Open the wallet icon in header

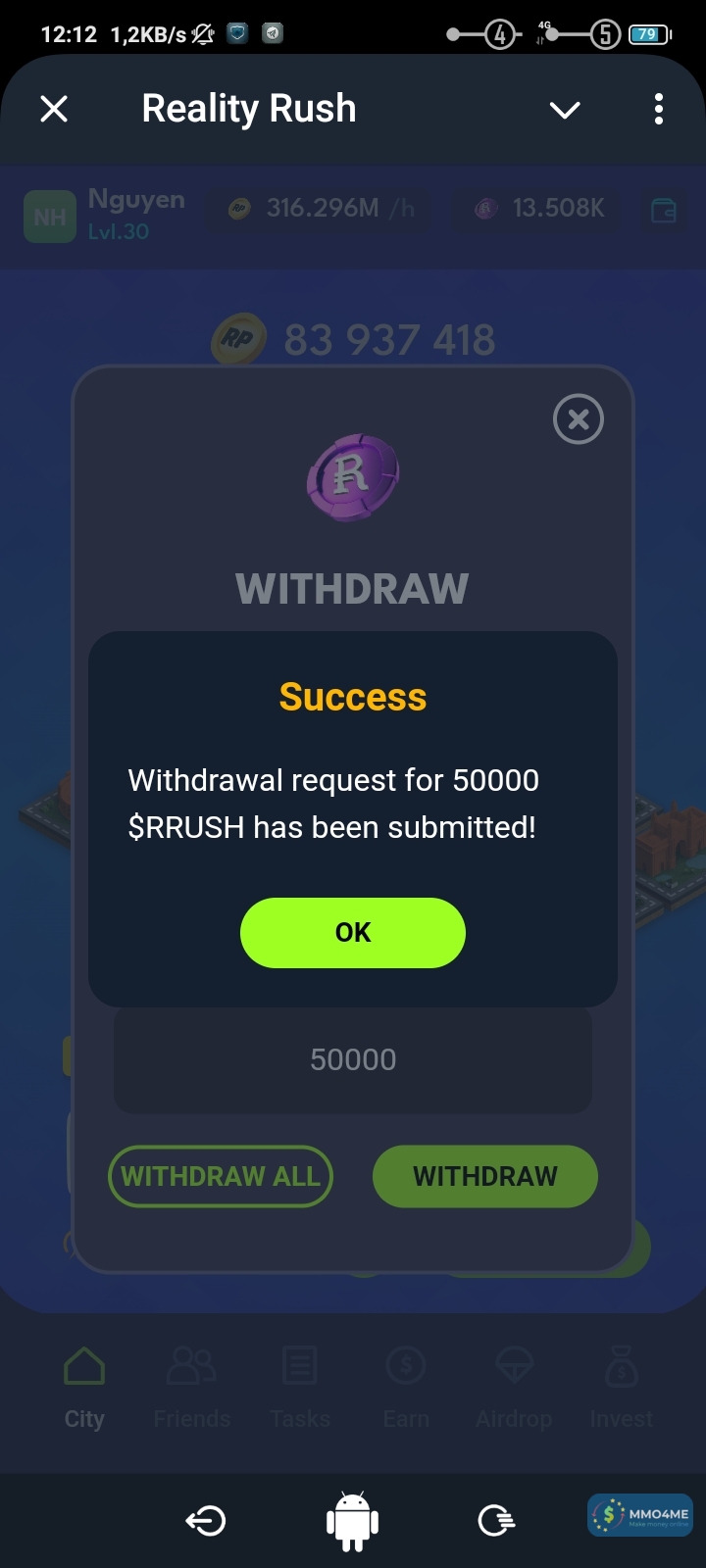pos(664,210)
